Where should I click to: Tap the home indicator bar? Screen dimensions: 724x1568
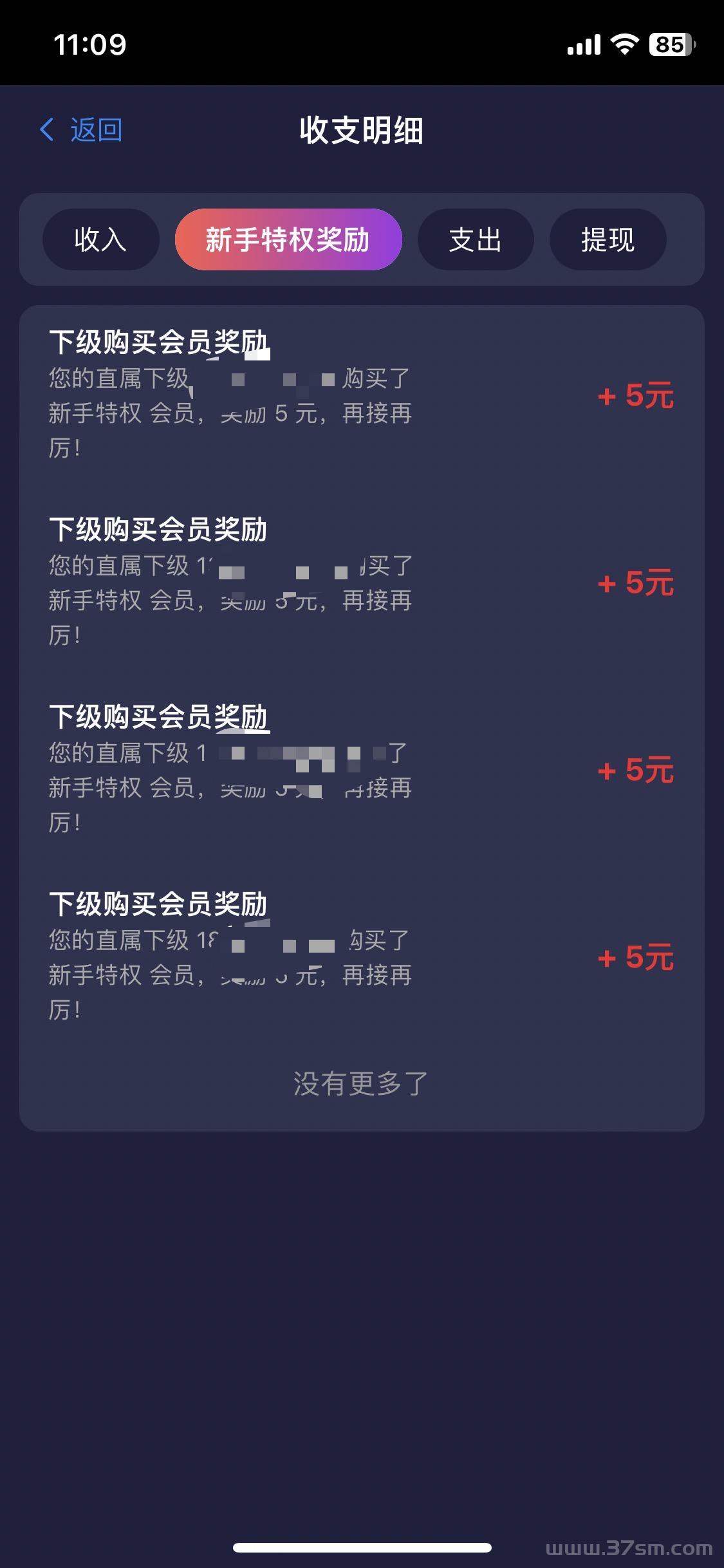(362, 1547)
